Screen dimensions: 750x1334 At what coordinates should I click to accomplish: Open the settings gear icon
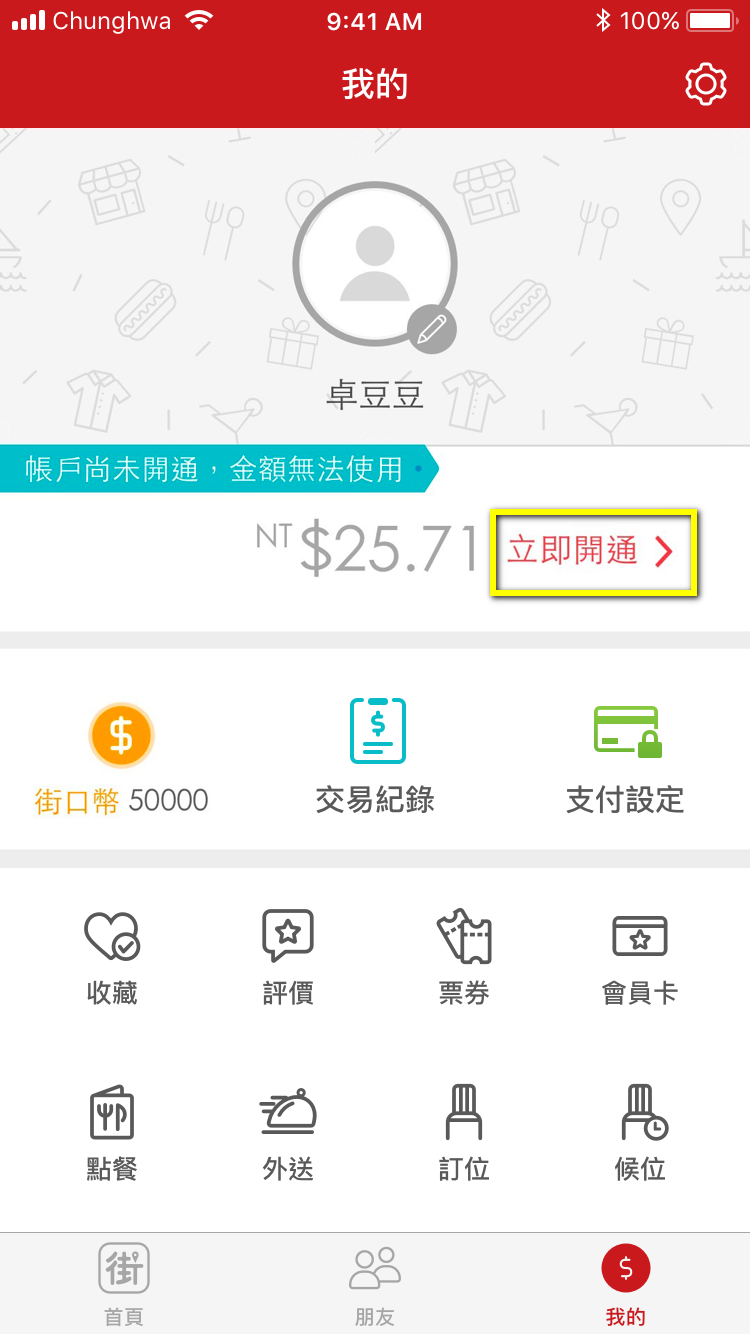pos(705,85)
